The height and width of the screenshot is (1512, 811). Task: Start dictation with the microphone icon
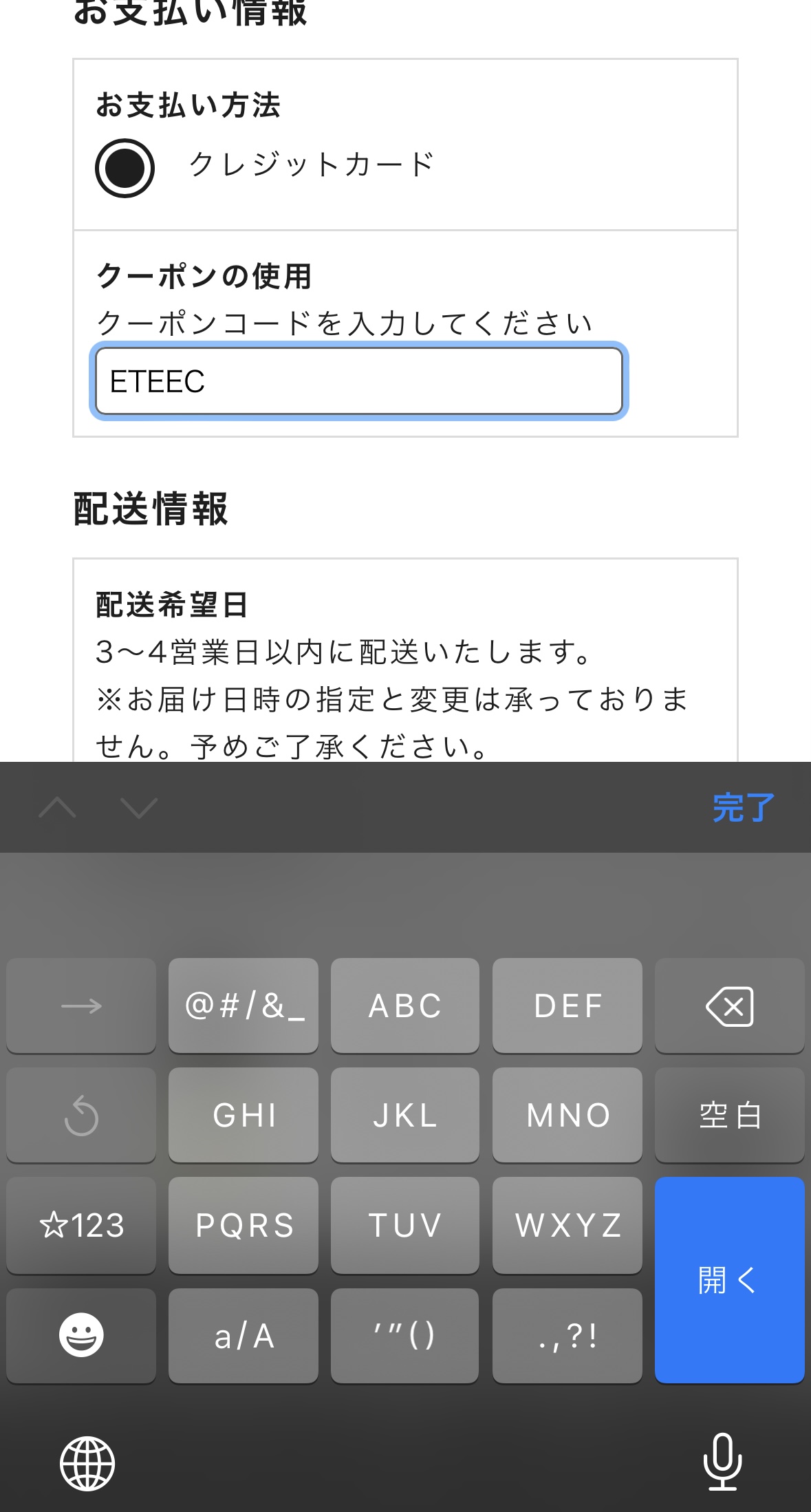click(x=722, y=1462)
